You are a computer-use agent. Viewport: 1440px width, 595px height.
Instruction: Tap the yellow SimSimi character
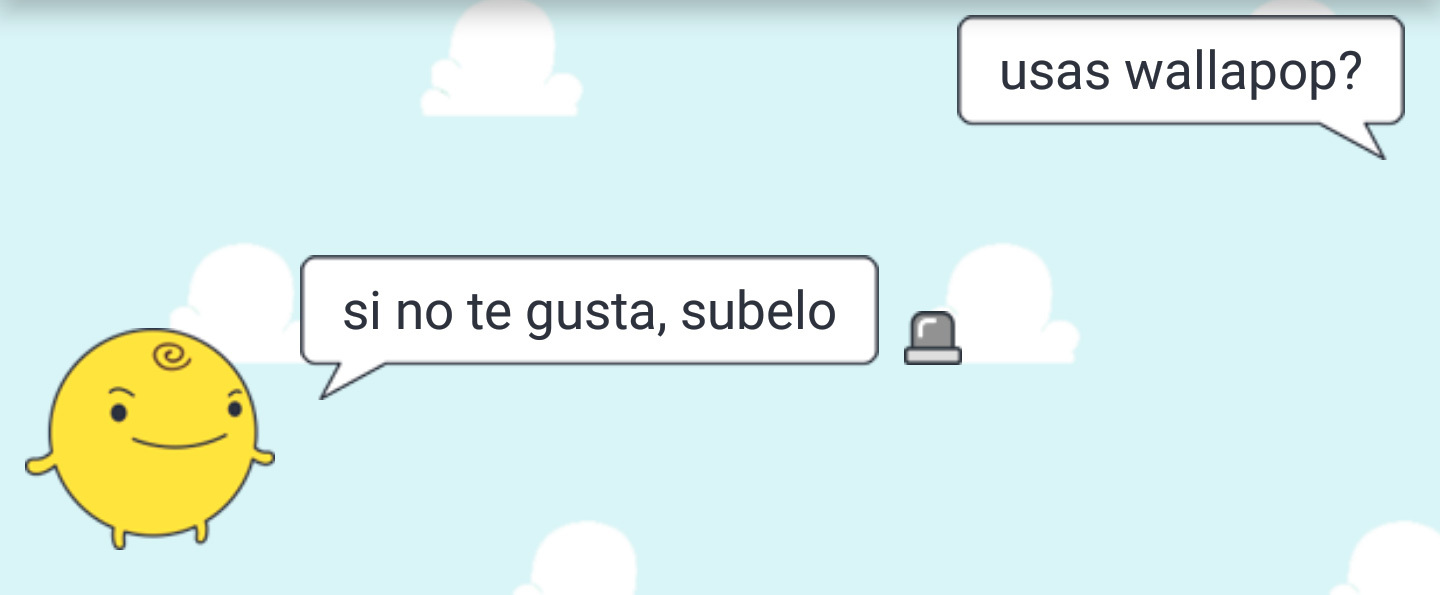pyautogui.click(x=151, y=436)
